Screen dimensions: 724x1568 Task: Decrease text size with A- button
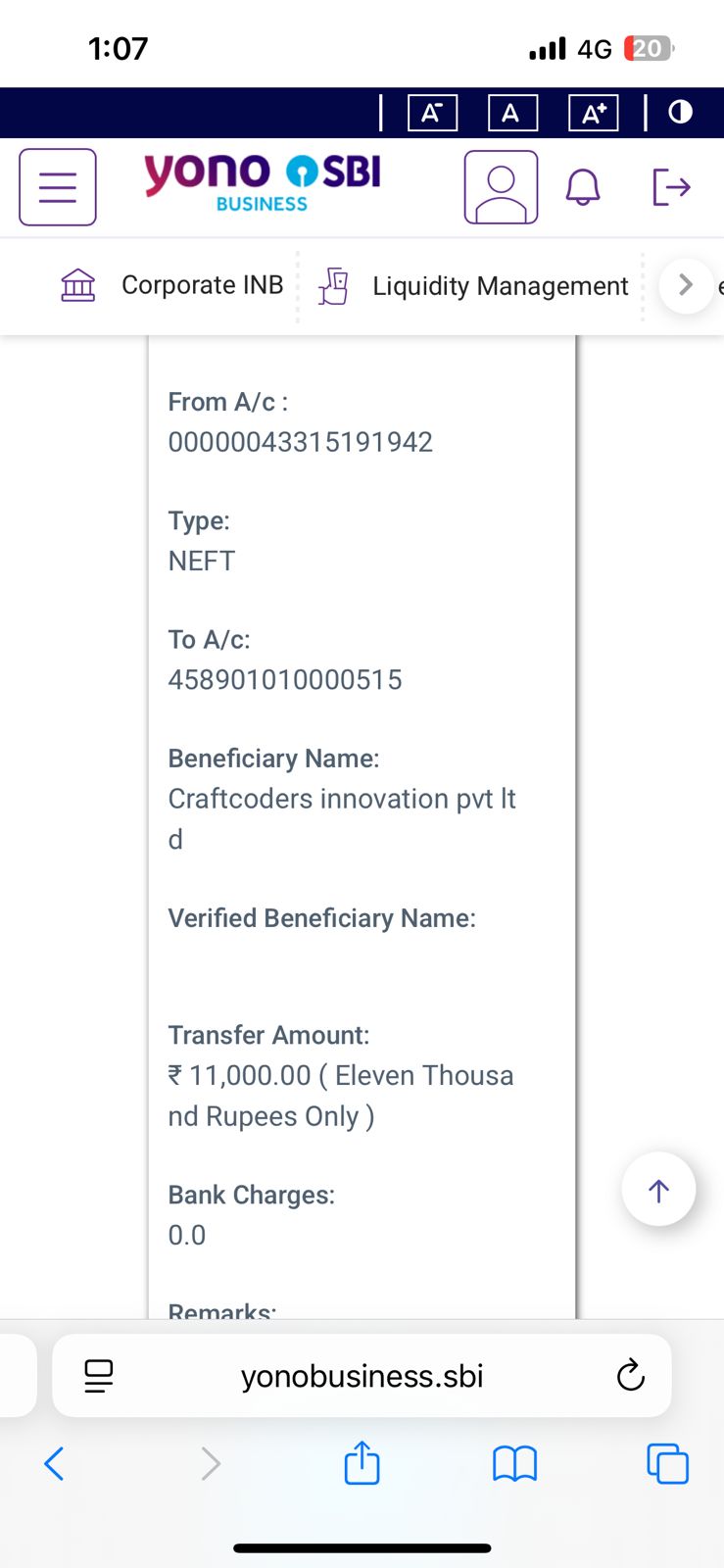pos(432,113)
